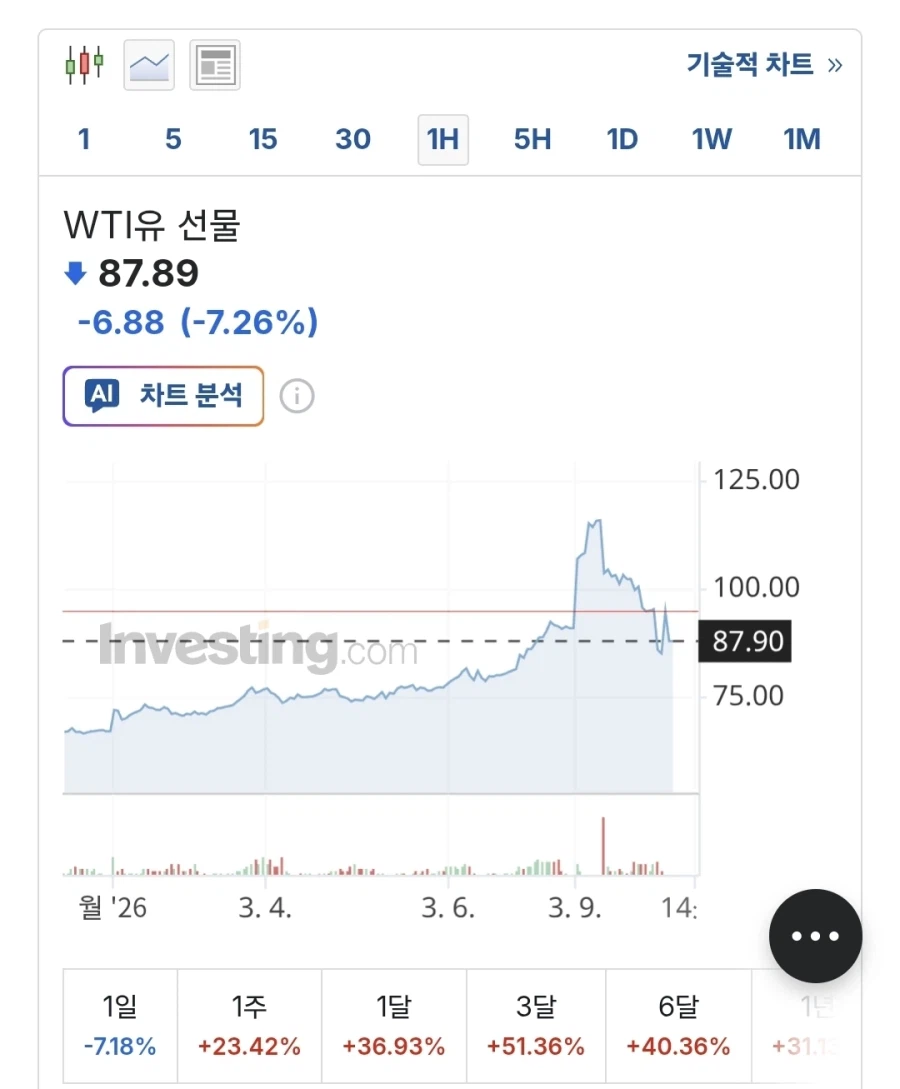
Task: Switch to the 1D daily chart
Action: [622, 140]
